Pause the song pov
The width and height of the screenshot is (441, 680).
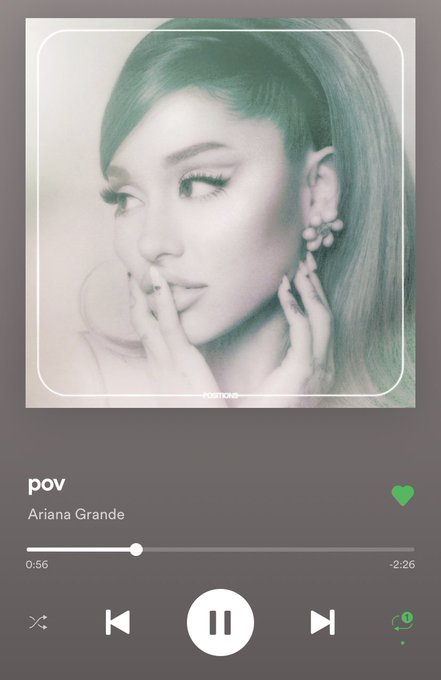point(220,622)
